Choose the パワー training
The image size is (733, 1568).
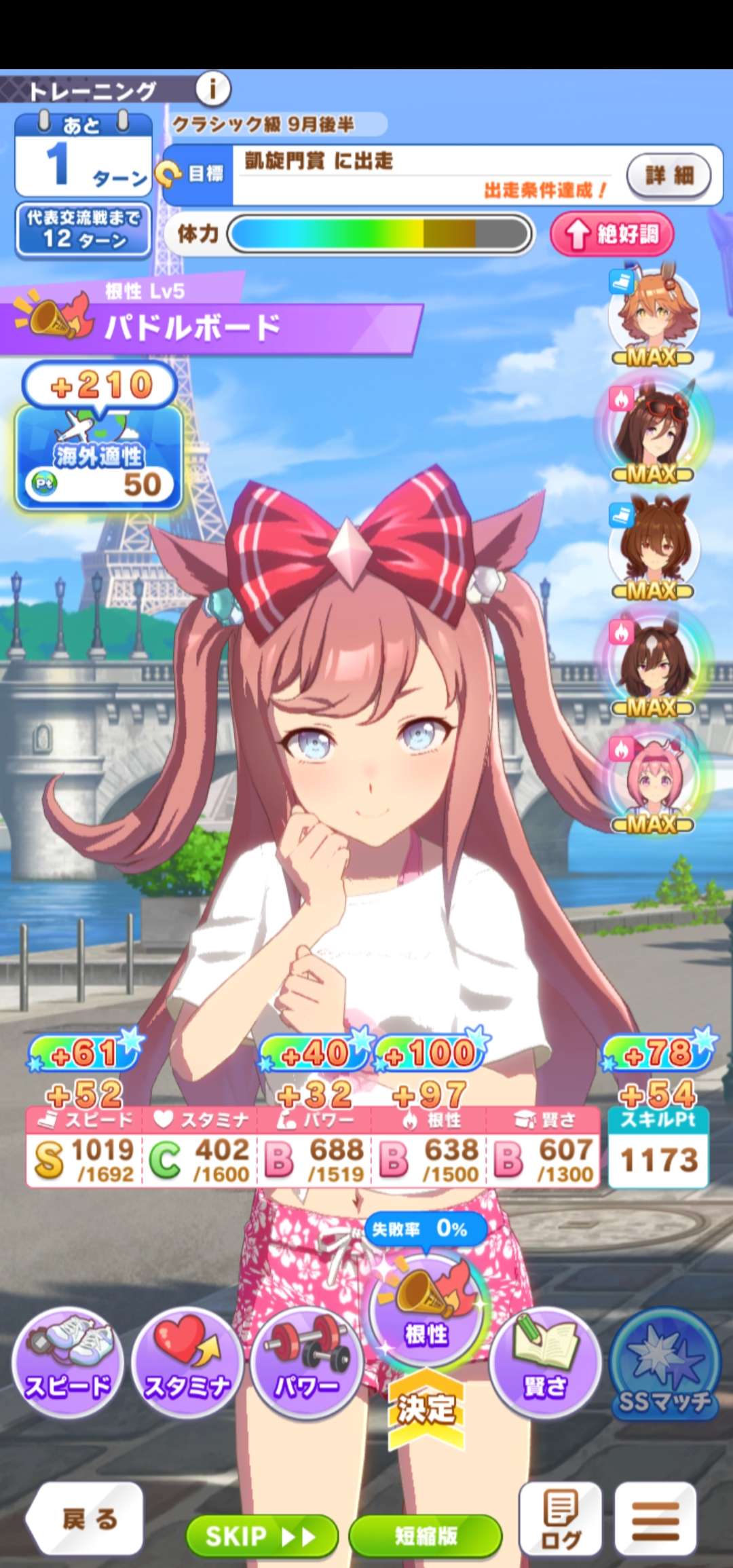click(x=307, y=1364)
